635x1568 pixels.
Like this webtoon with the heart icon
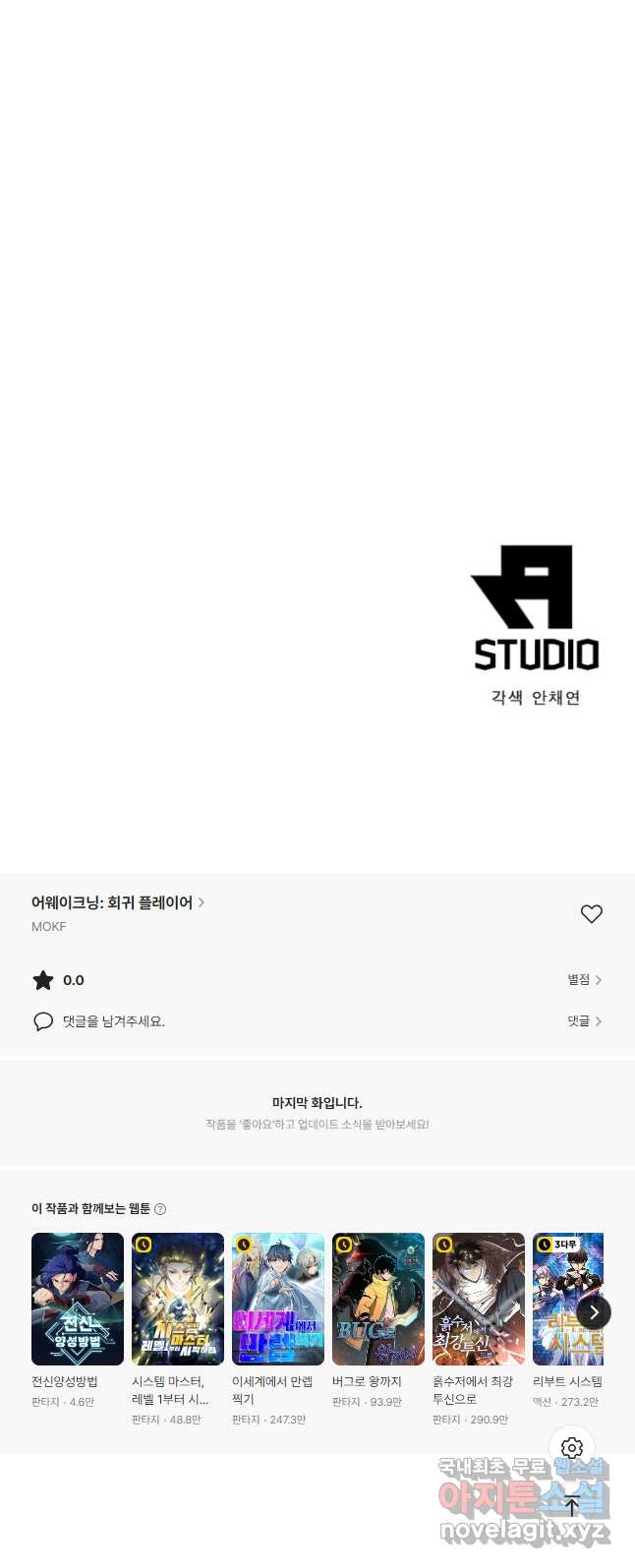coord(591,914)
